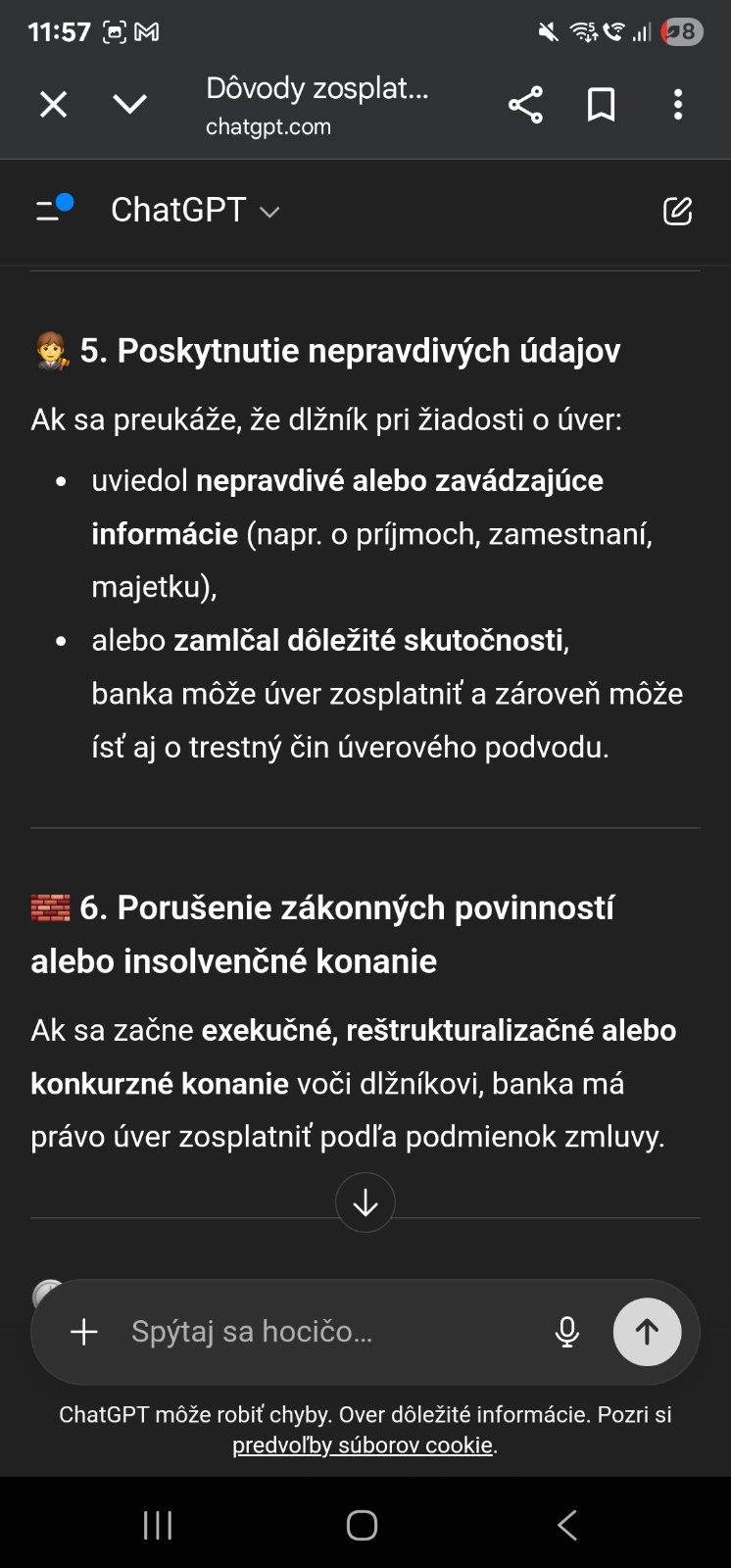Open the browser overflow menu
Viewport: 731px width, 1568px height.
[678, 105]
